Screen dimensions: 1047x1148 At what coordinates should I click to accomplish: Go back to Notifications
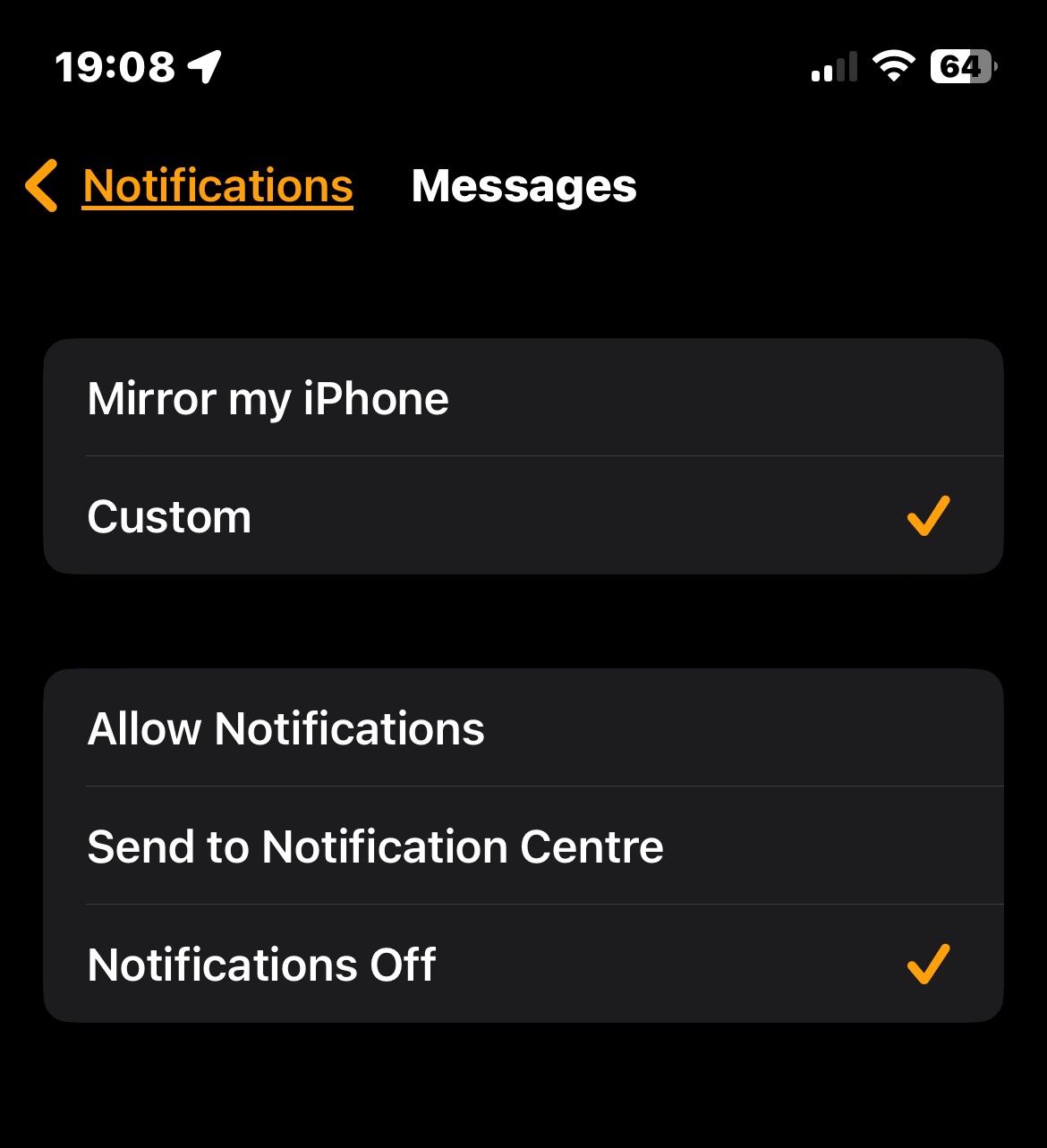tap(190, 186)
